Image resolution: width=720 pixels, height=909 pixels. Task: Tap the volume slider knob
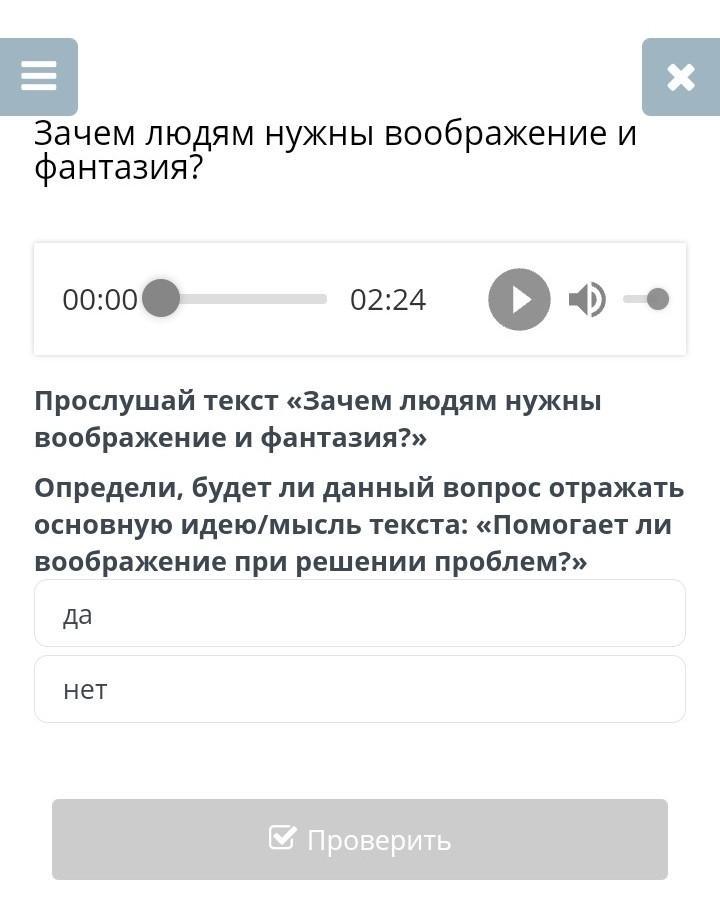click(657, 299)
